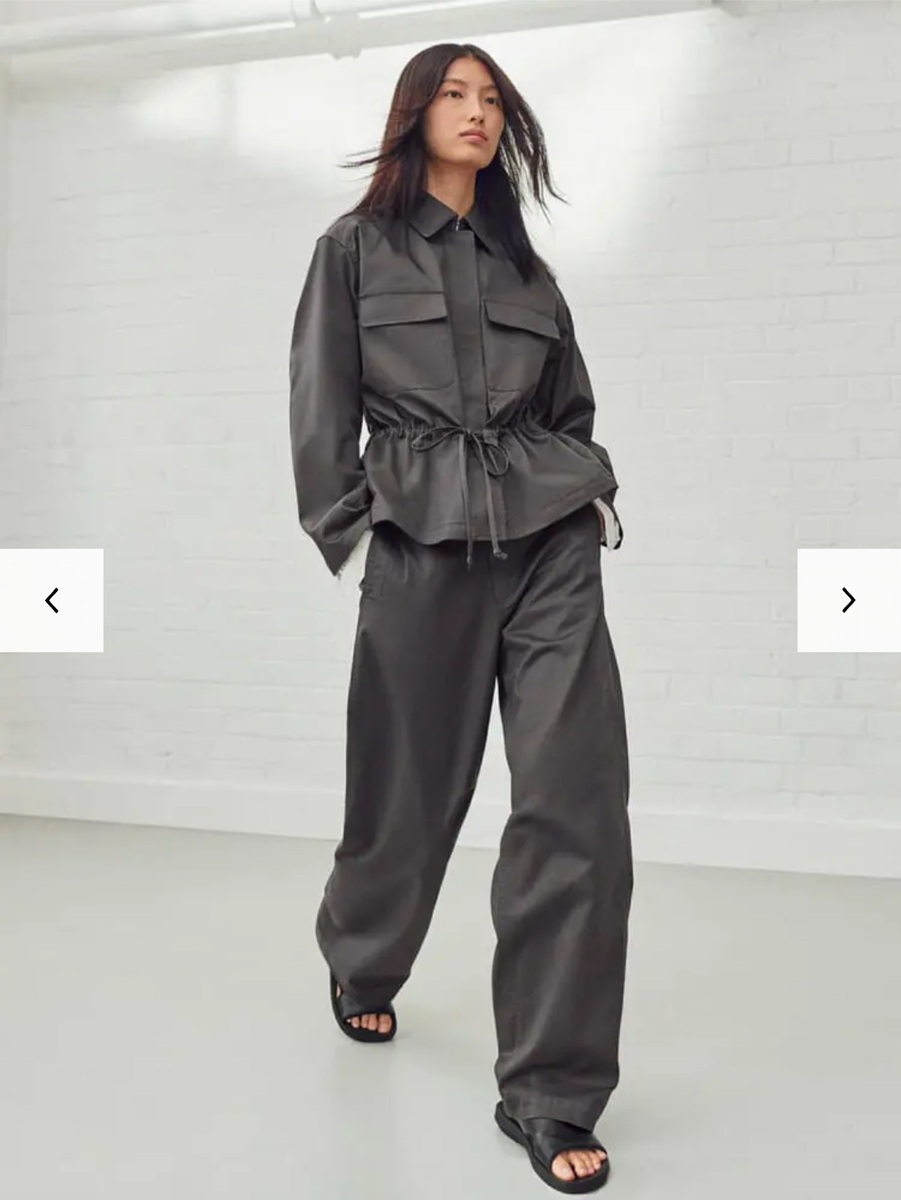Image resolution: width=901 pixels, height=1200 pixels.
Task: Go to the previous product photo
Action: [x=51, y=600]
